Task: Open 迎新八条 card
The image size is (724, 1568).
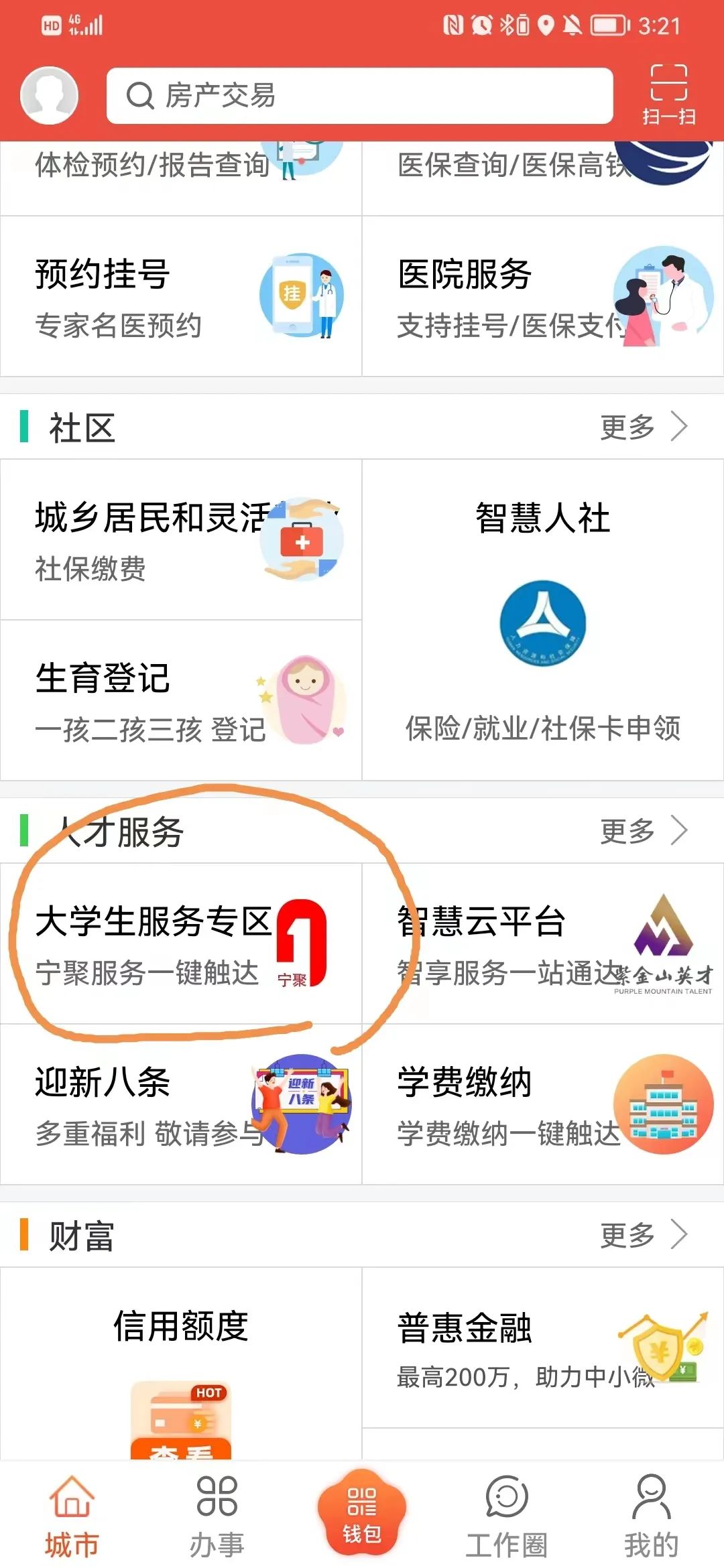Action: click(x=181, y=1104)
